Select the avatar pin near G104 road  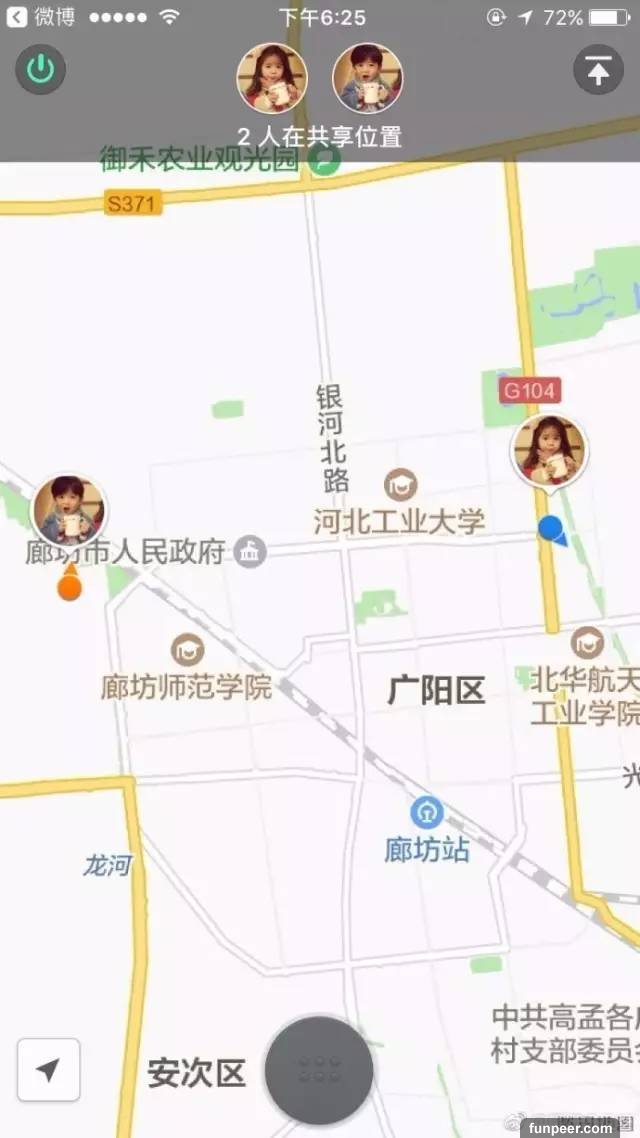coord(549,452)
